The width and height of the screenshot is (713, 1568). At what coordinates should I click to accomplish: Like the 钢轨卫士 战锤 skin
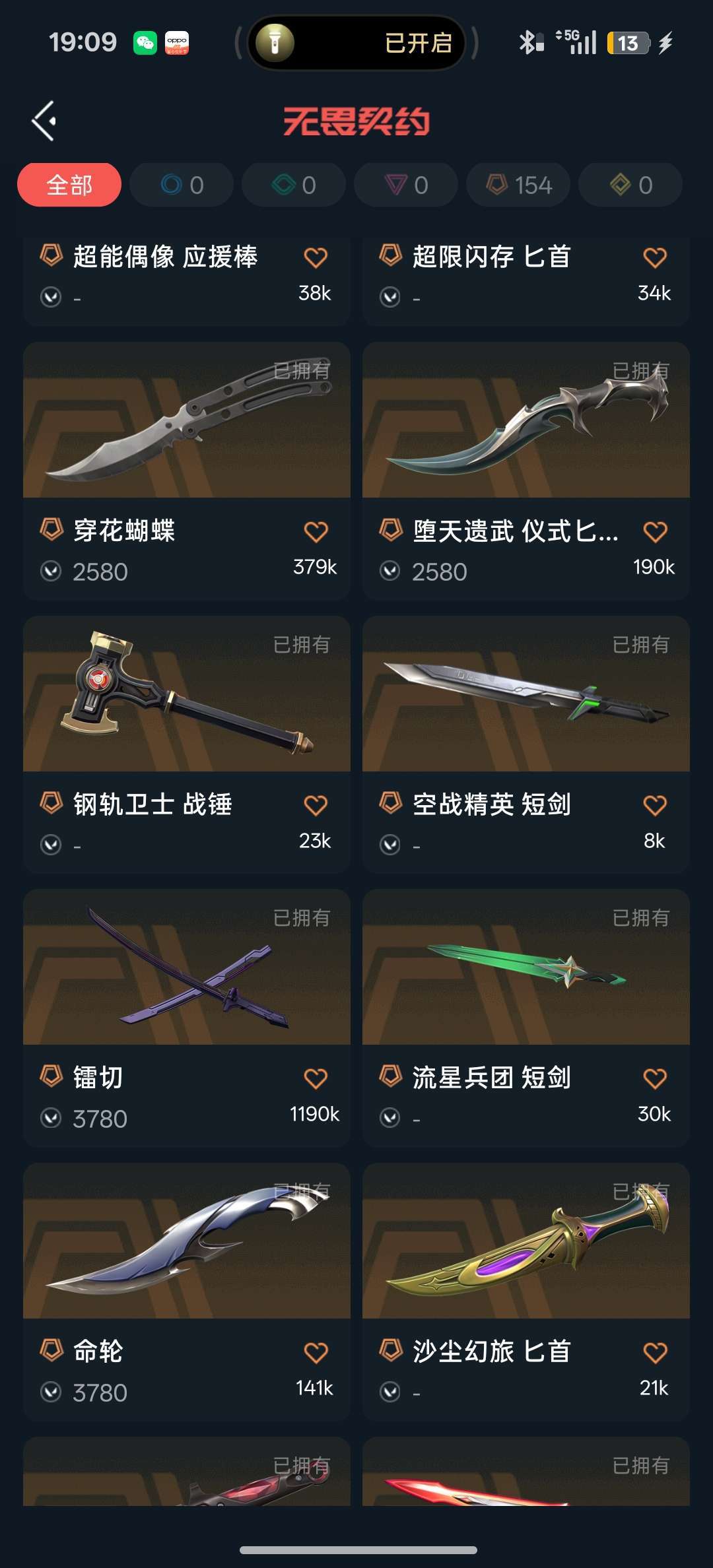316,805
